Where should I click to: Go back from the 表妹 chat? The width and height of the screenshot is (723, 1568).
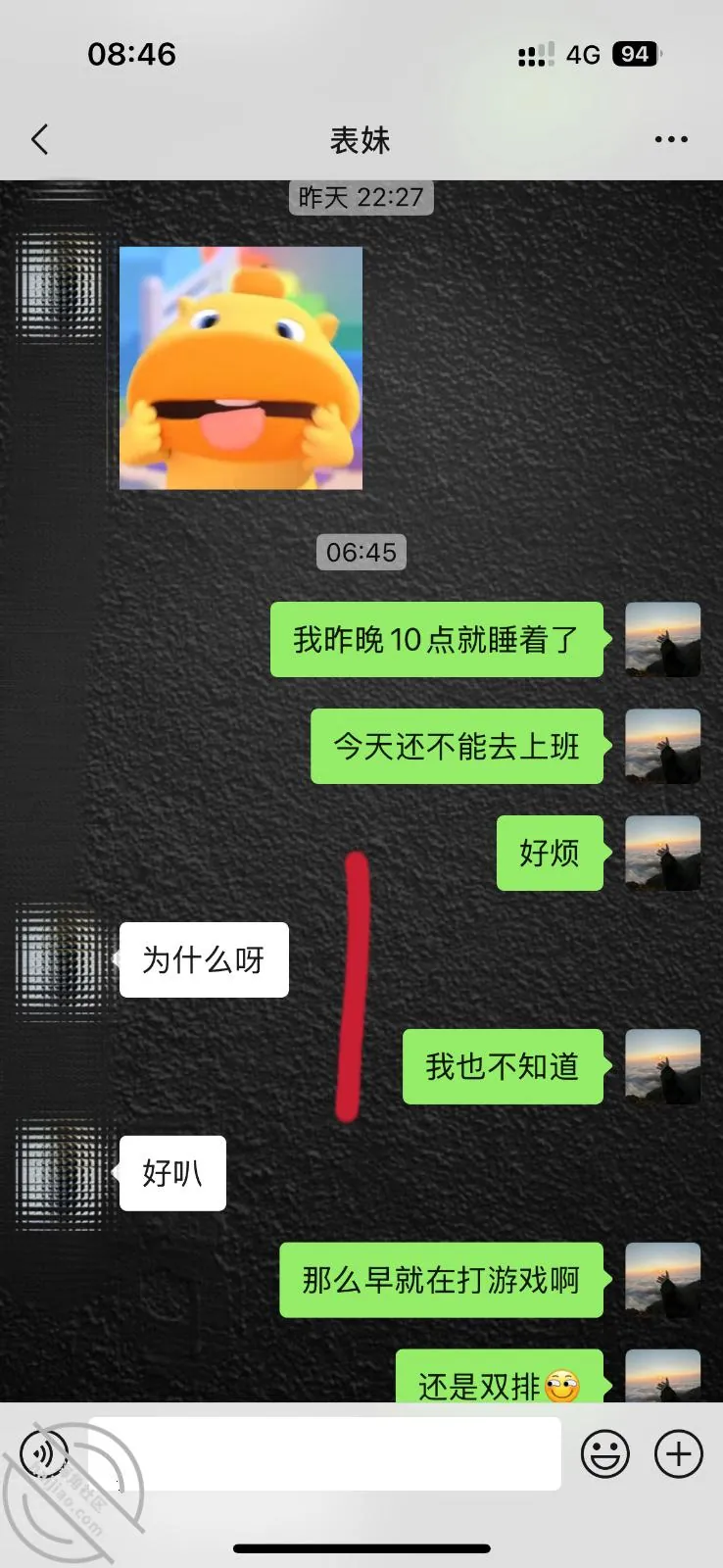click(39, 140)
